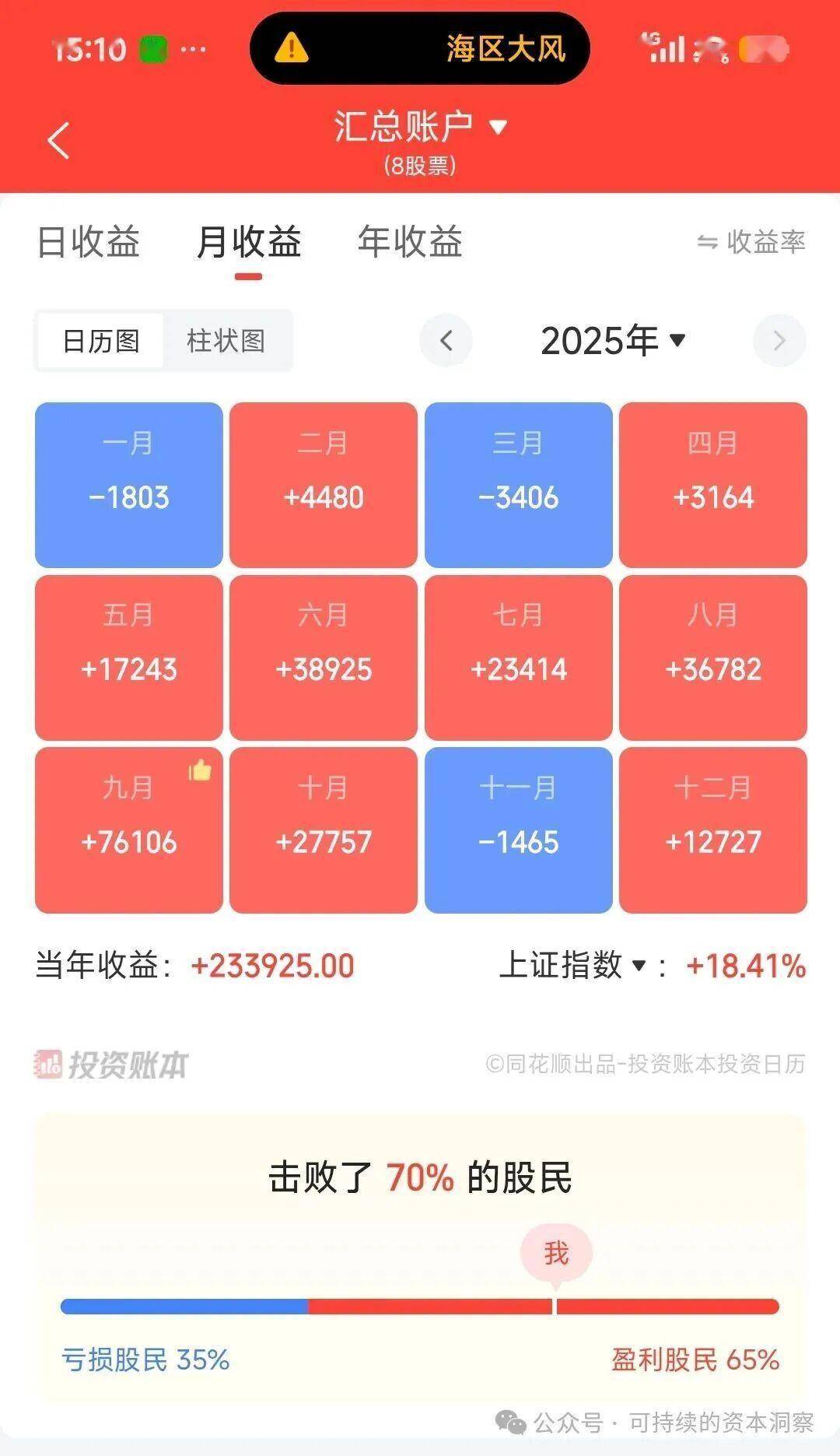Go to the previous year

click(x=446, y=341)
